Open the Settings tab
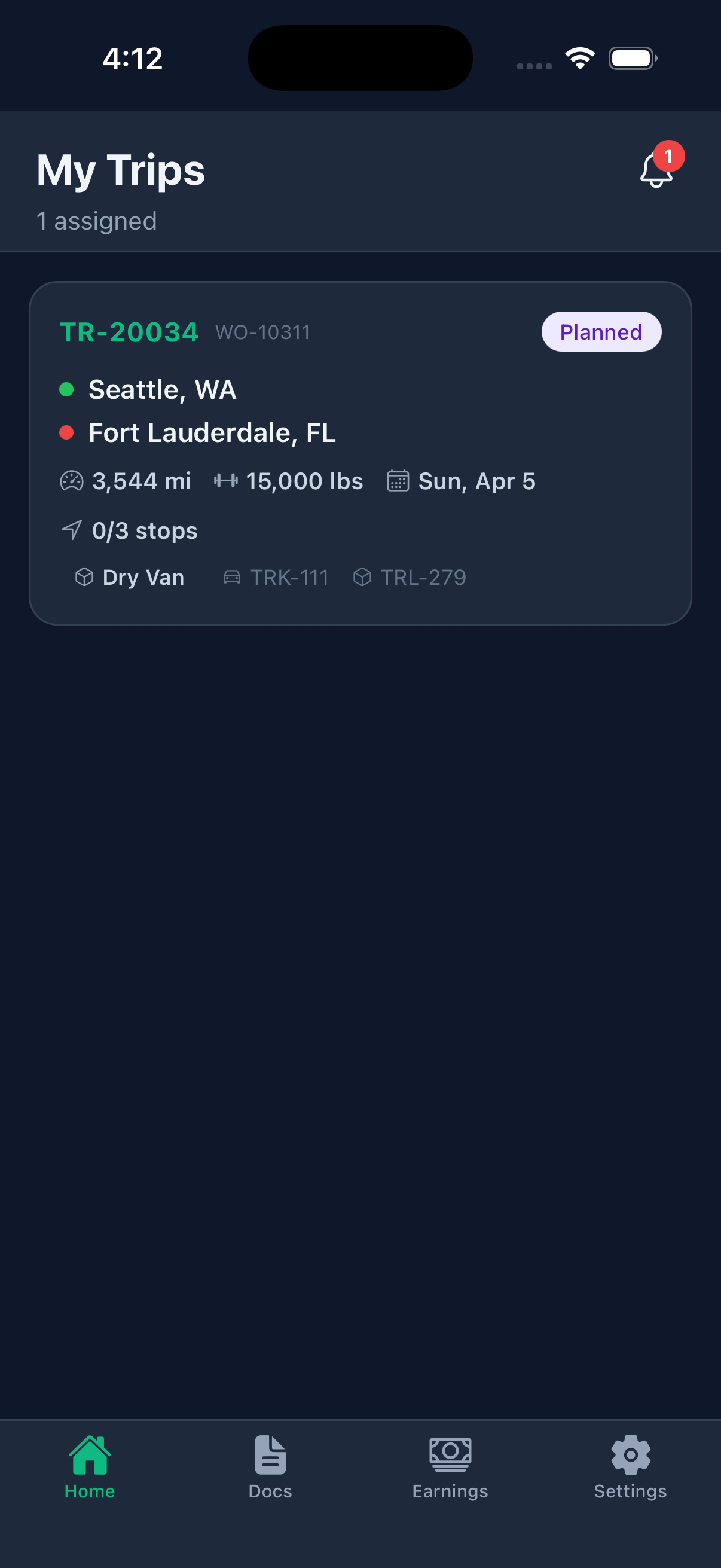 [x=630, y=1467]
